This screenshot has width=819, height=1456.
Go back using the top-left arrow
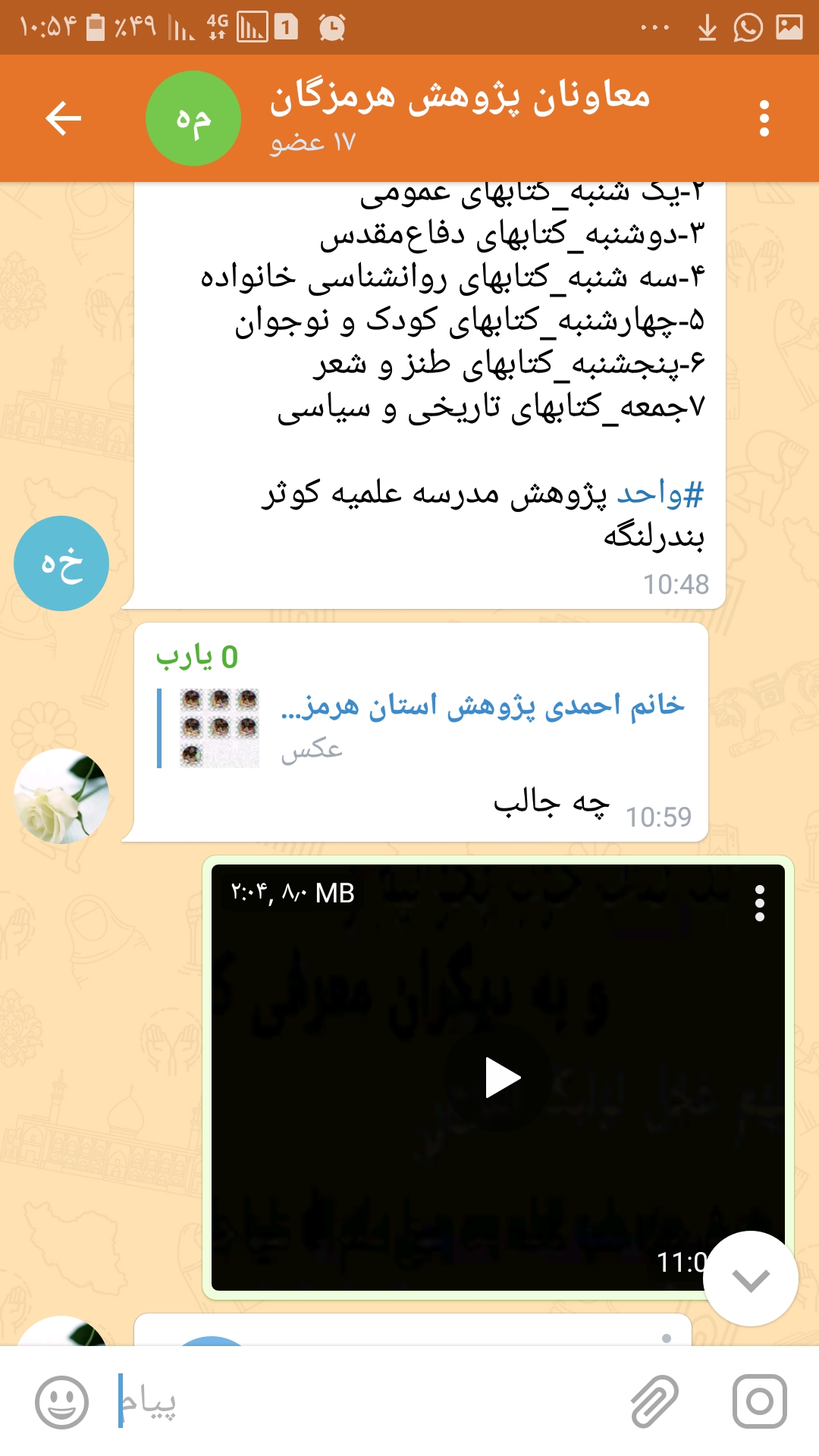[63, 118]
